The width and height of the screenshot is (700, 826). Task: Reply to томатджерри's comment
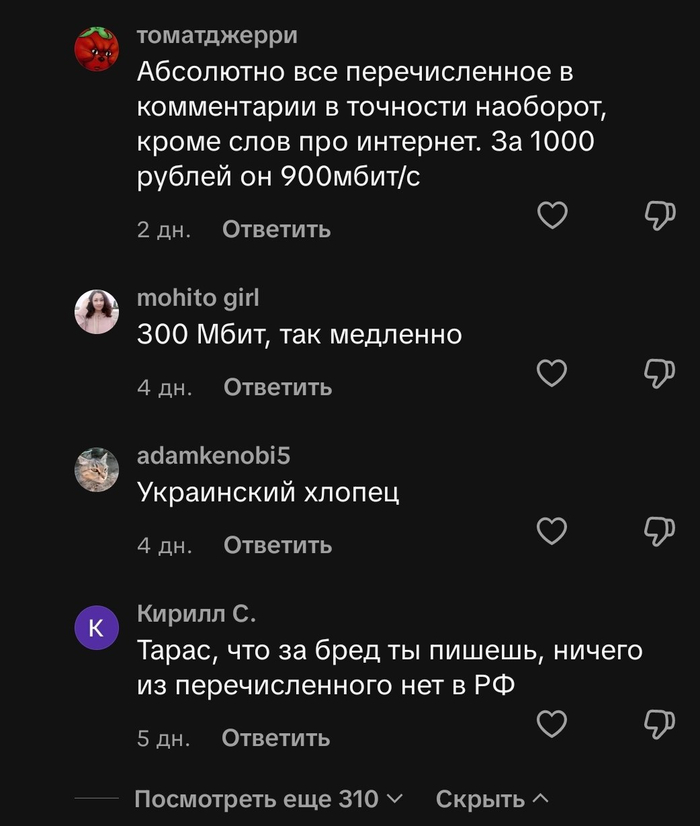click(276, 229)
